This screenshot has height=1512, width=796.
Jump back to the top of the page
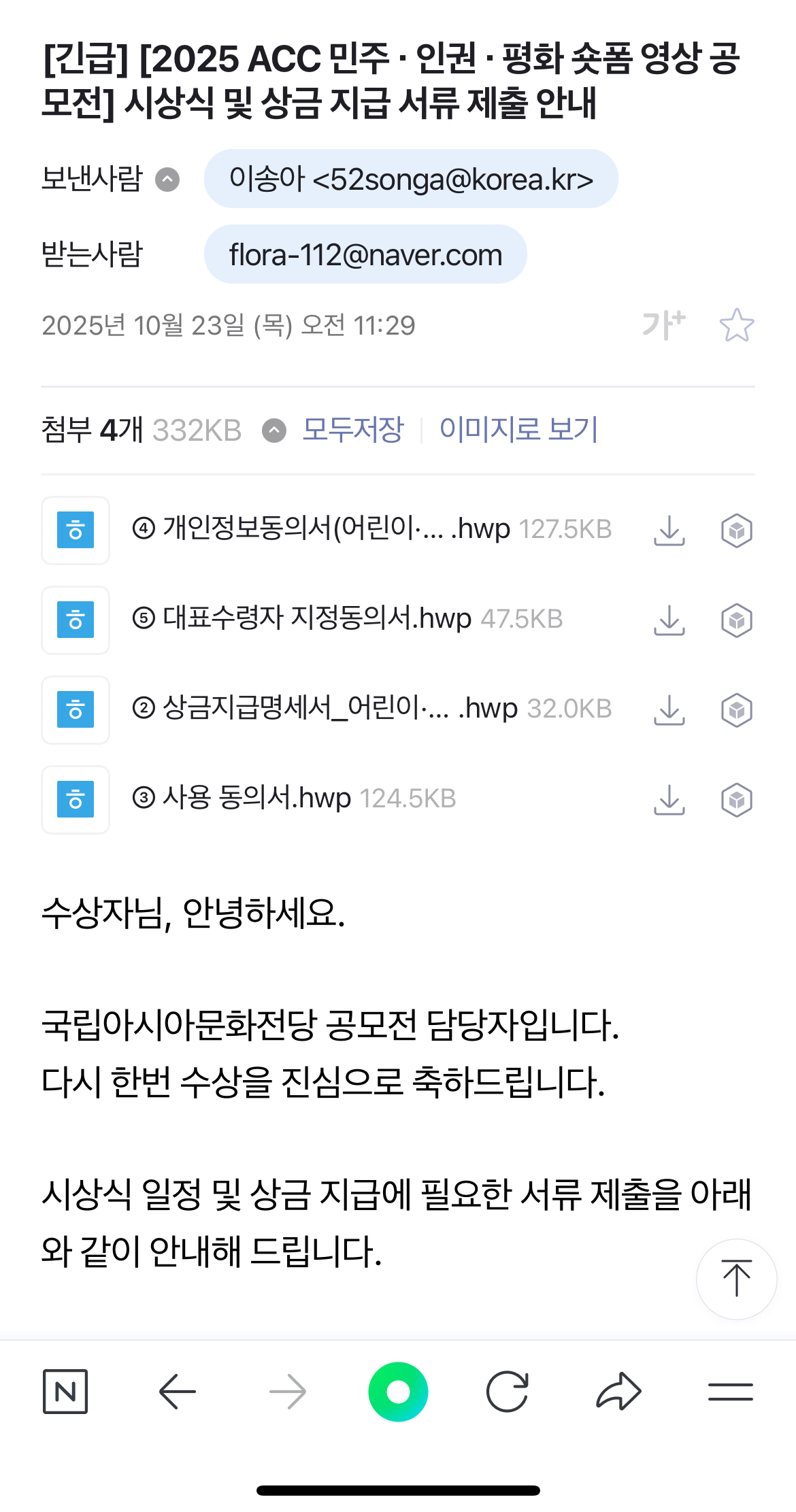coord(736,1279)
